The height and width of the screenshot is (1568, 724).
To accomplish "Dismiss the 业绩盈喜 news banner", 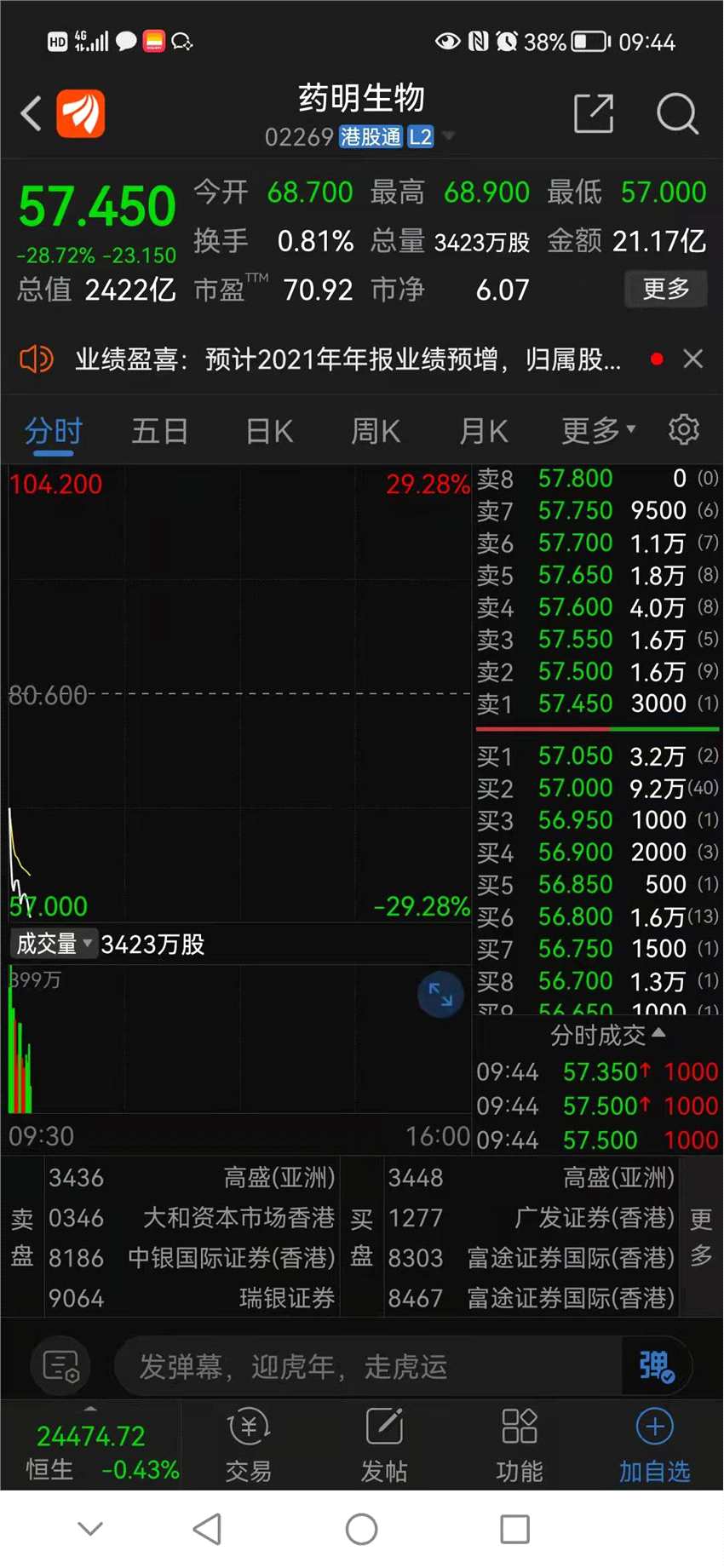I will tap(692, 359).
